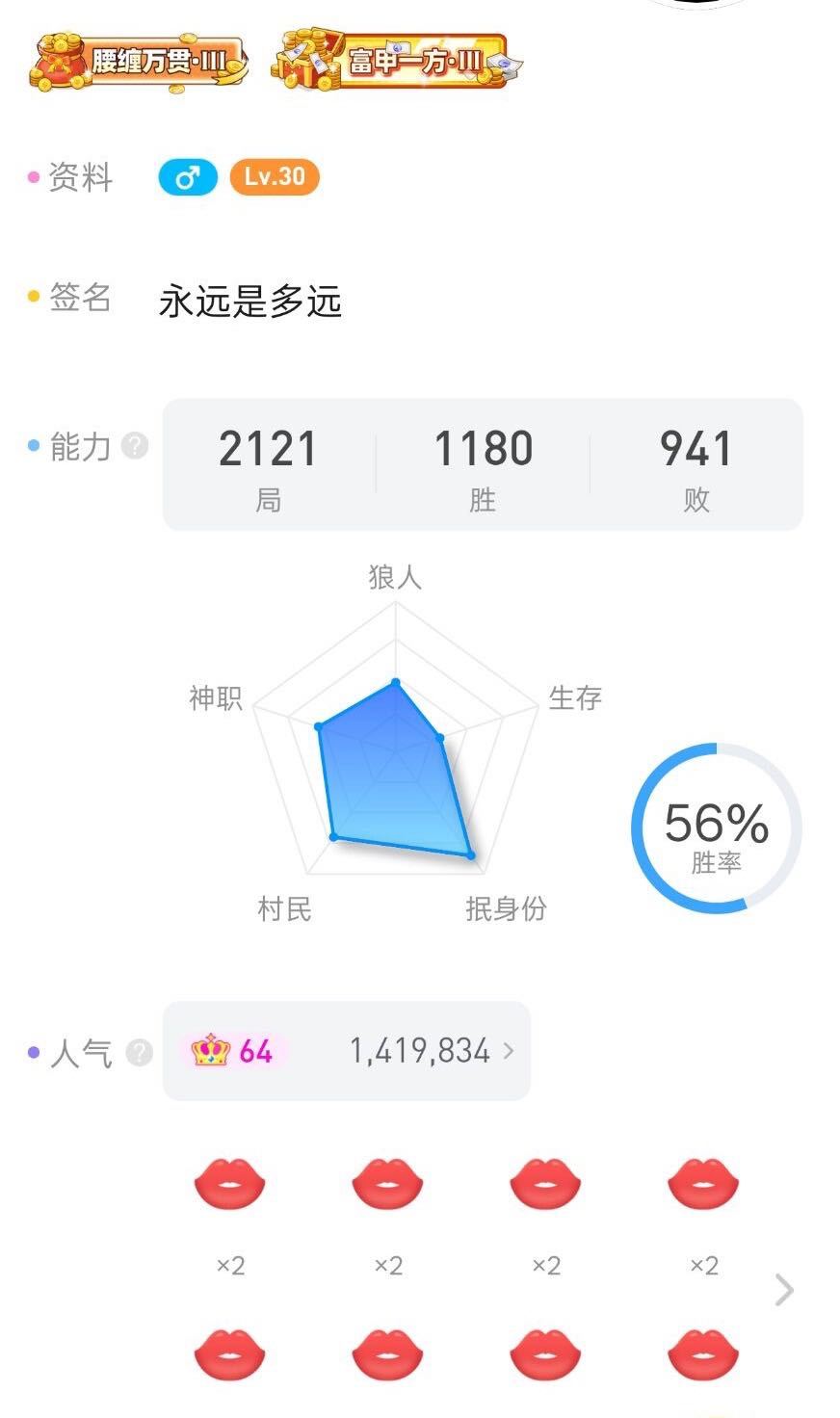This screenshot has width=840, height=1418.
Task: Select the 富甲一方·III achievement badge
Action: point(395,60)
